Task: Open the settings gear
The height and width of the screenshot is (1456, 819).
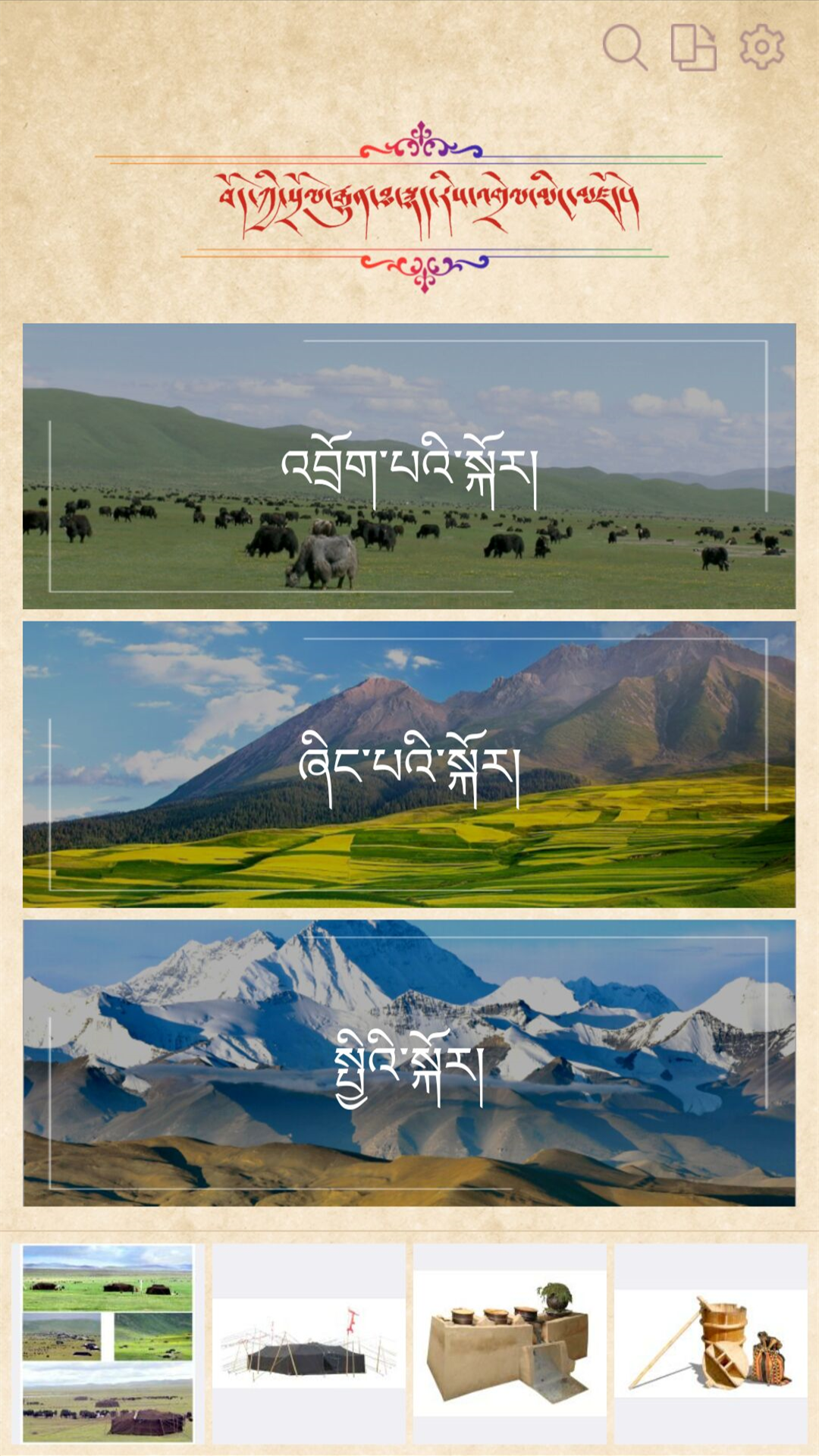Action: 761,47
